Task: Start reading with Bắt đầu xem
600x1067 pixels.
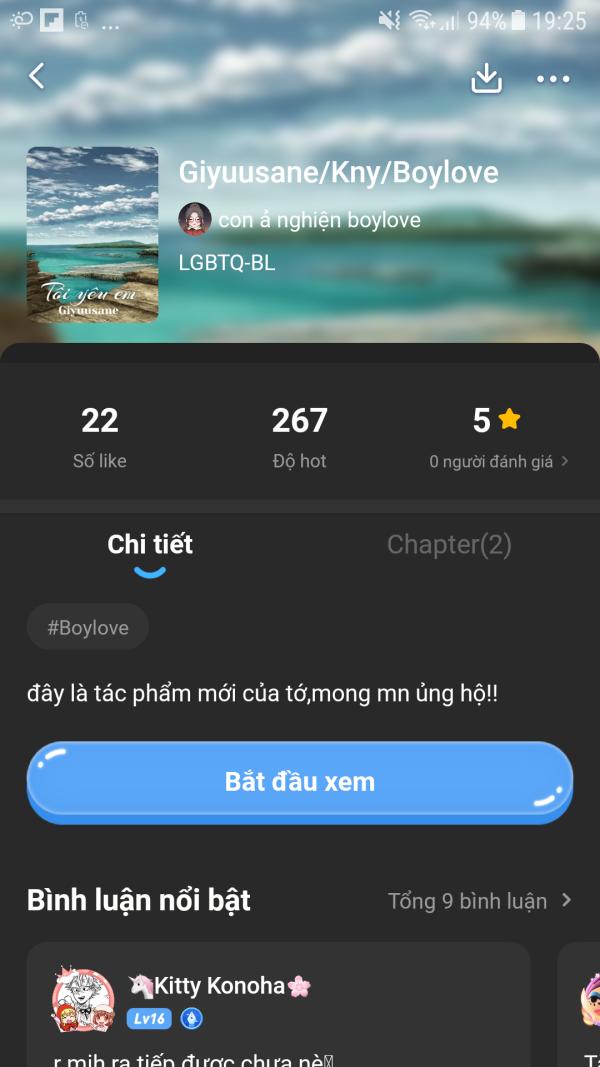Action: [300, 782]
